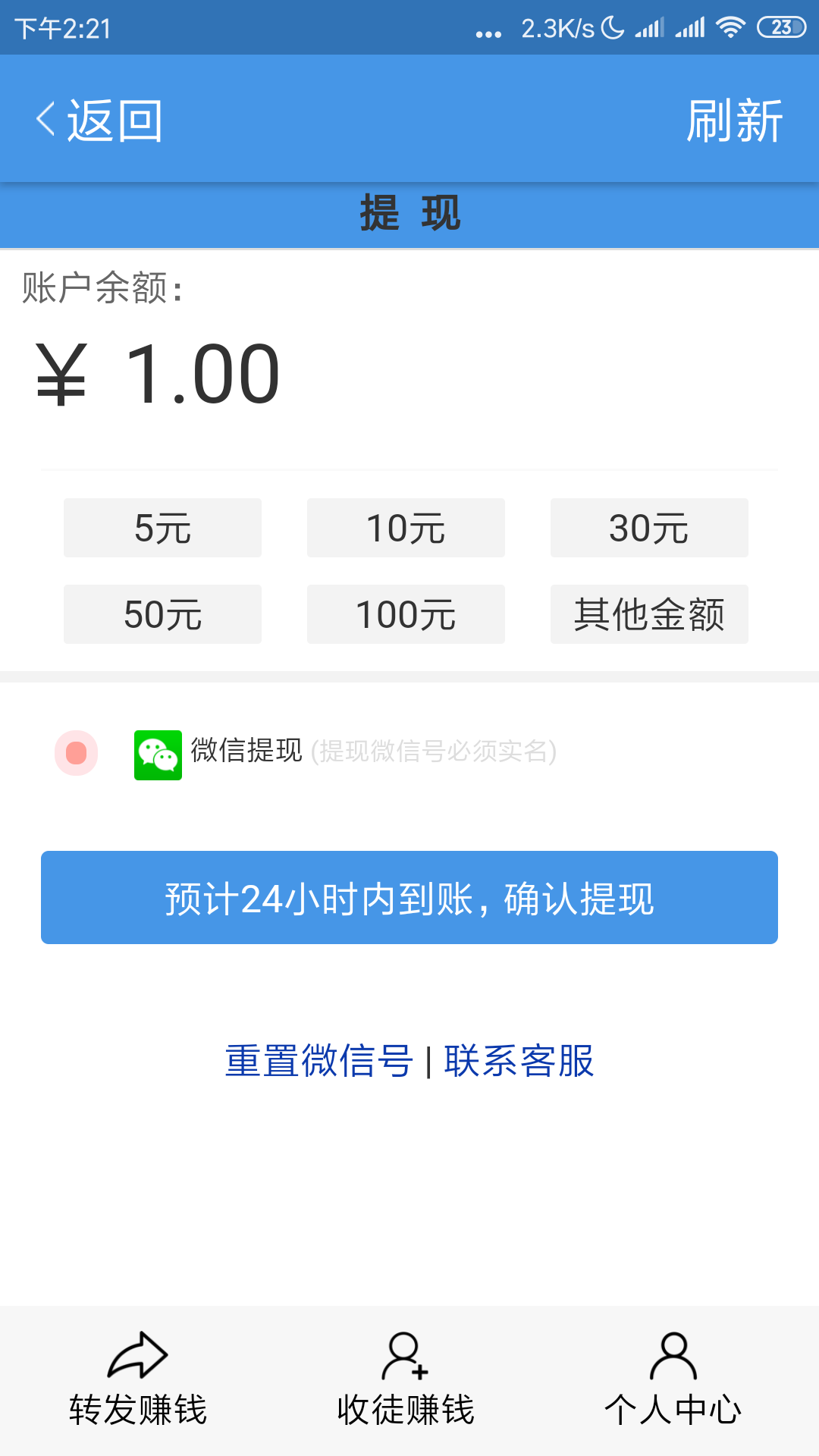Contact support via 联系客服
This screenshot has width=819, height=1456.
click(519, 1060)
